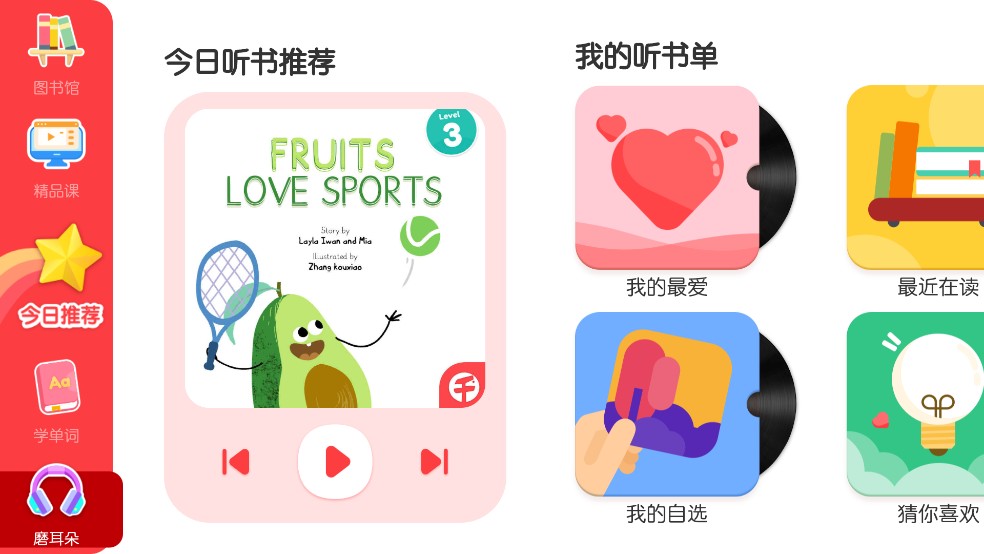Open the Fruits Love Sports book cover
984x554 pixels.
(335, 258)
